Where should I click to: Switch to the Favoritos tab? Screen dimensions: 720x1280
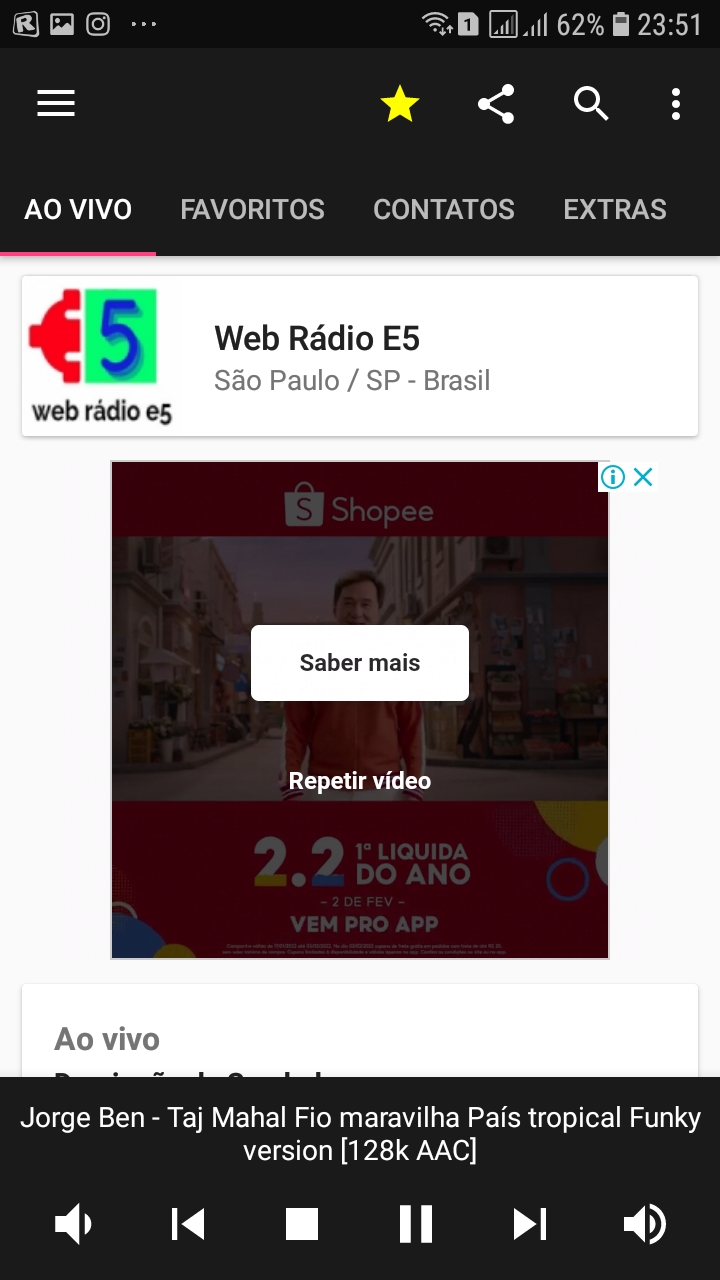tap(252, 209)
